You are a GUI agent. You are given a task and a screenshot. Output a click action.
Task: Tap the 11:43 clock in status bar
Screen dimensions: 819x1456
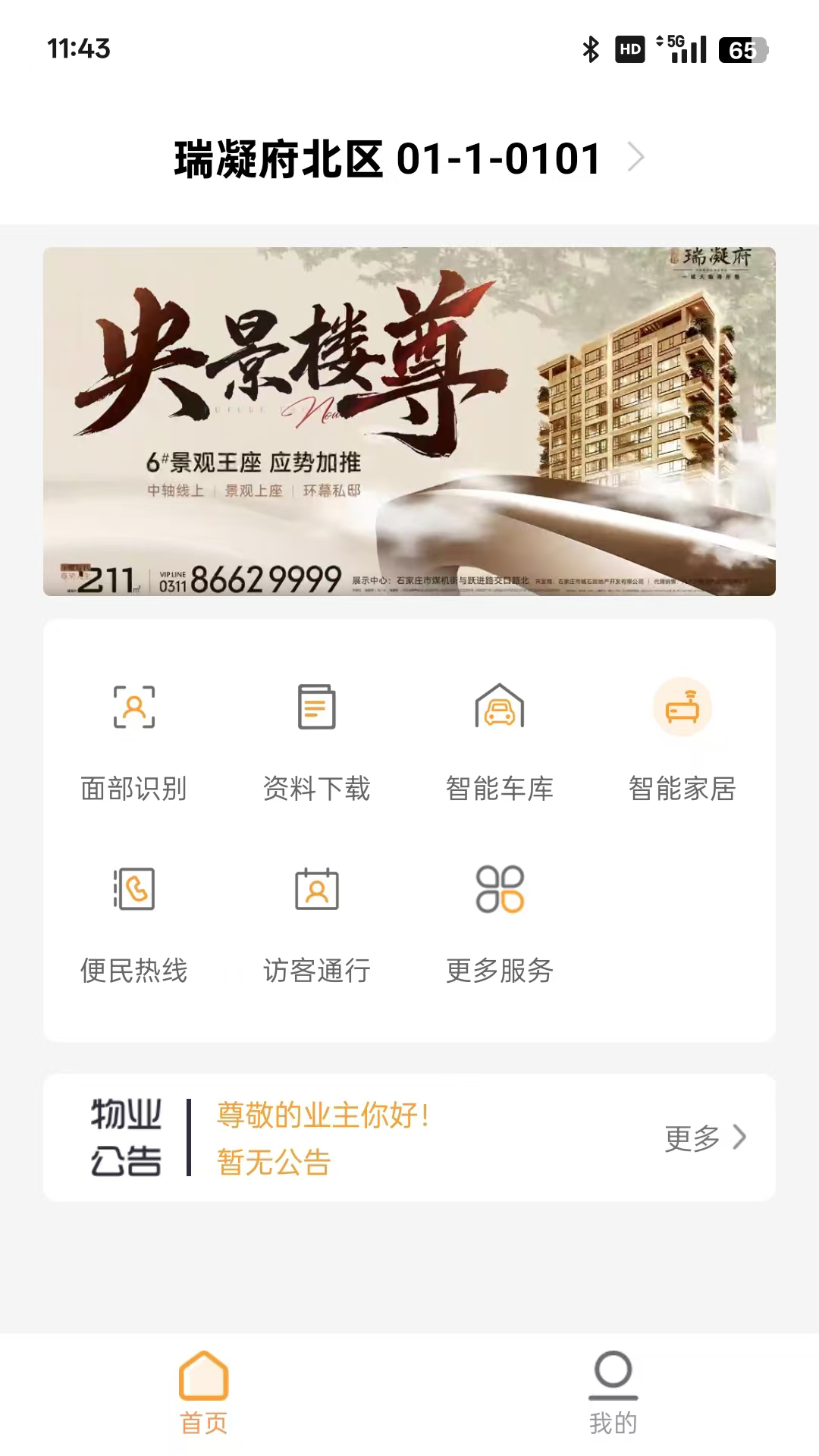77,49
